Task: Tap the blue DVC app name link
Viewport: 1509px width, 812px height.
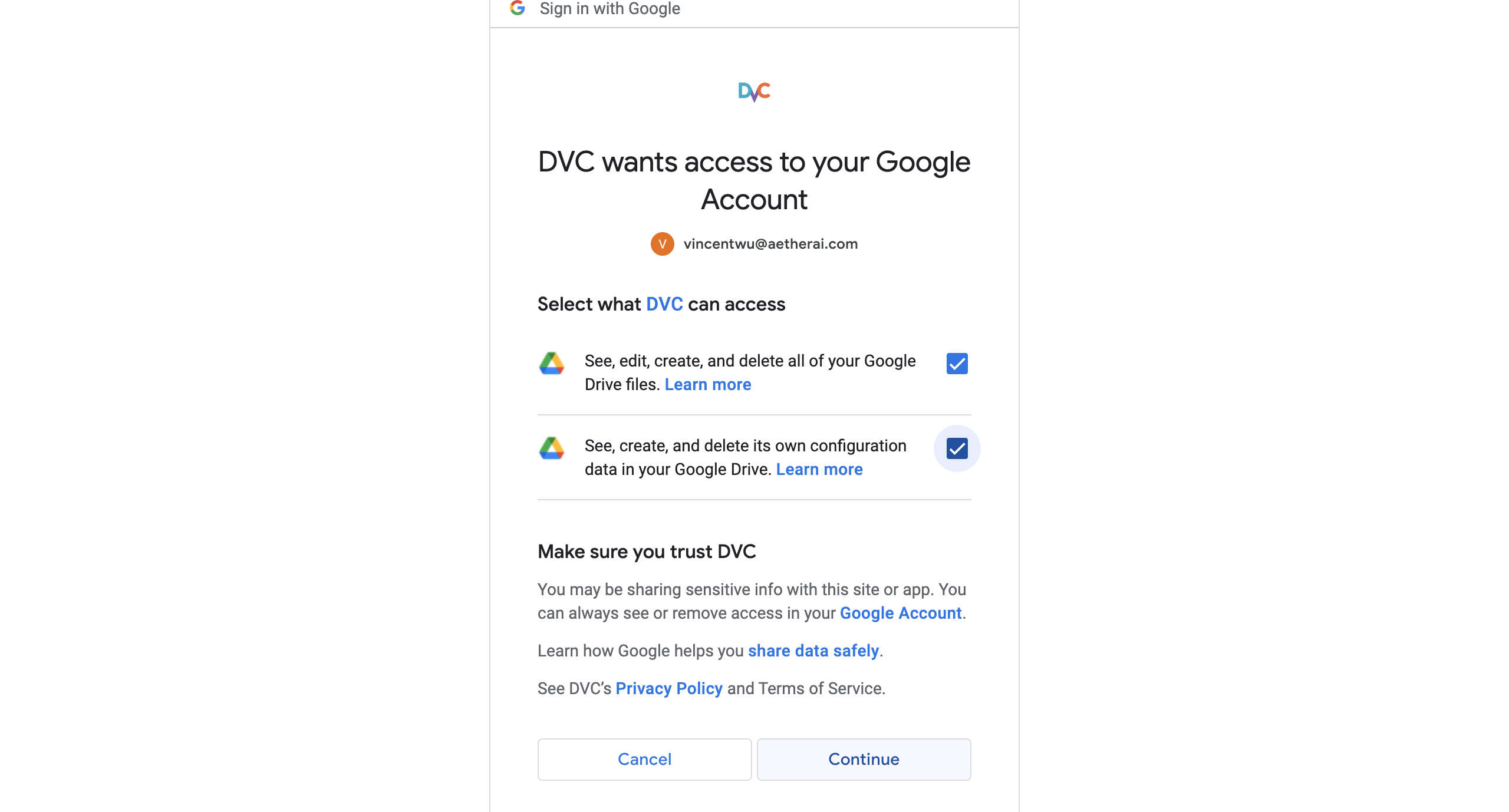Action: point(664,305)
